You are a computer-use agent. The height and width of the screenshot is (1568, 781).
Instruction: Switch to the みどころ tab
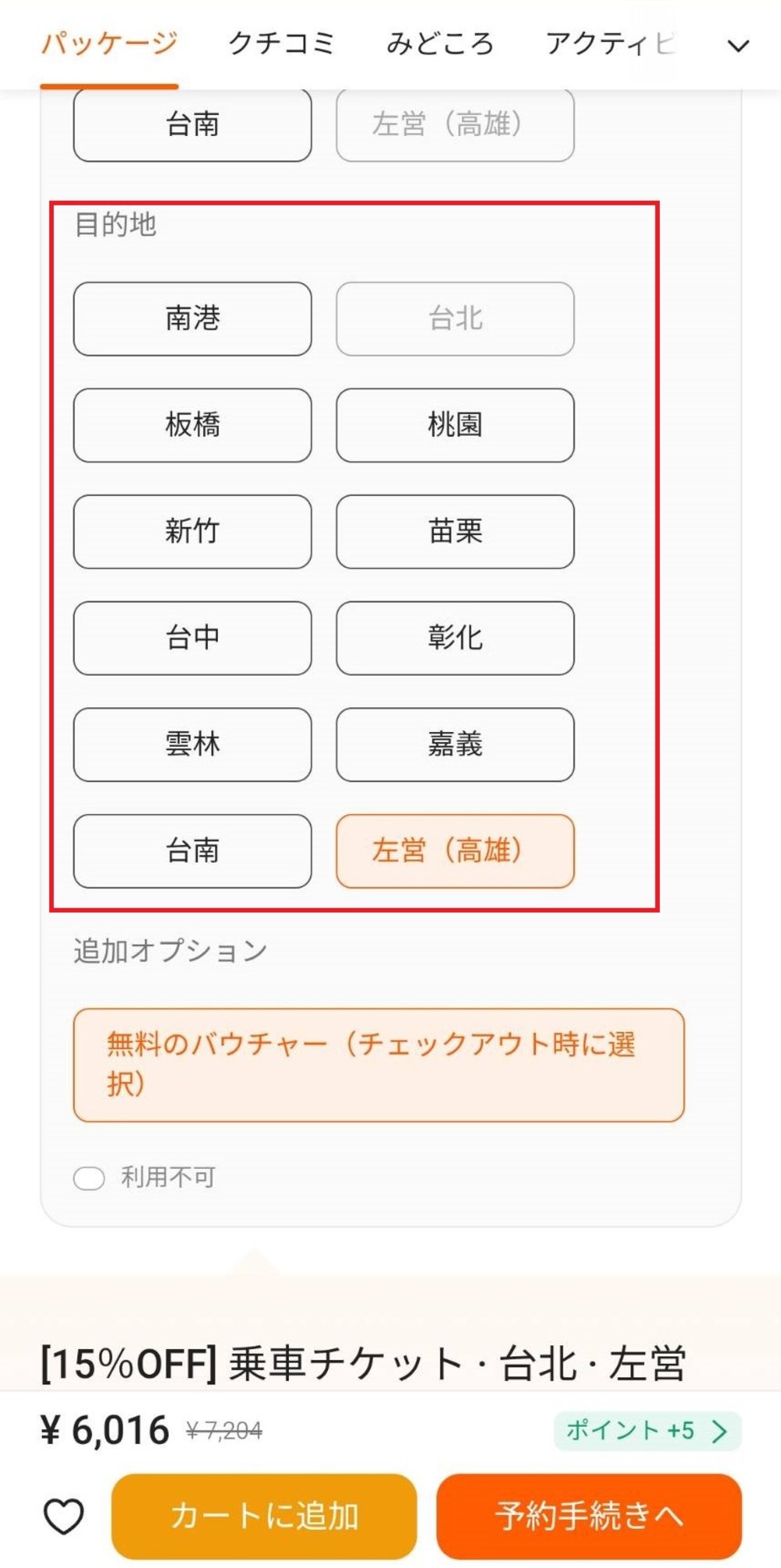(441, 43)
